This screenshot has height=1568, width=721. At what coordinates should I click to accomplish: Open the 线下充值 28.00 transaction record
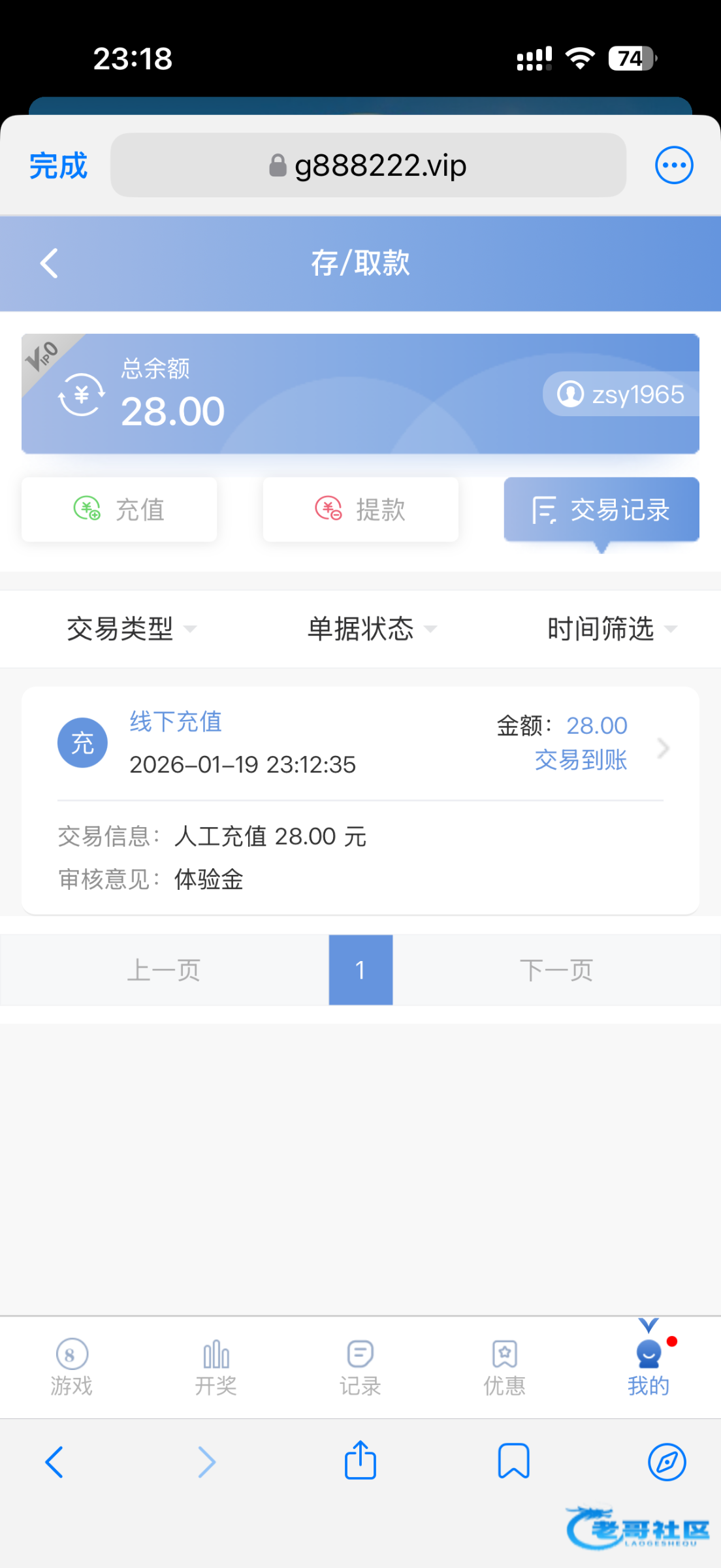coord(360,745)
